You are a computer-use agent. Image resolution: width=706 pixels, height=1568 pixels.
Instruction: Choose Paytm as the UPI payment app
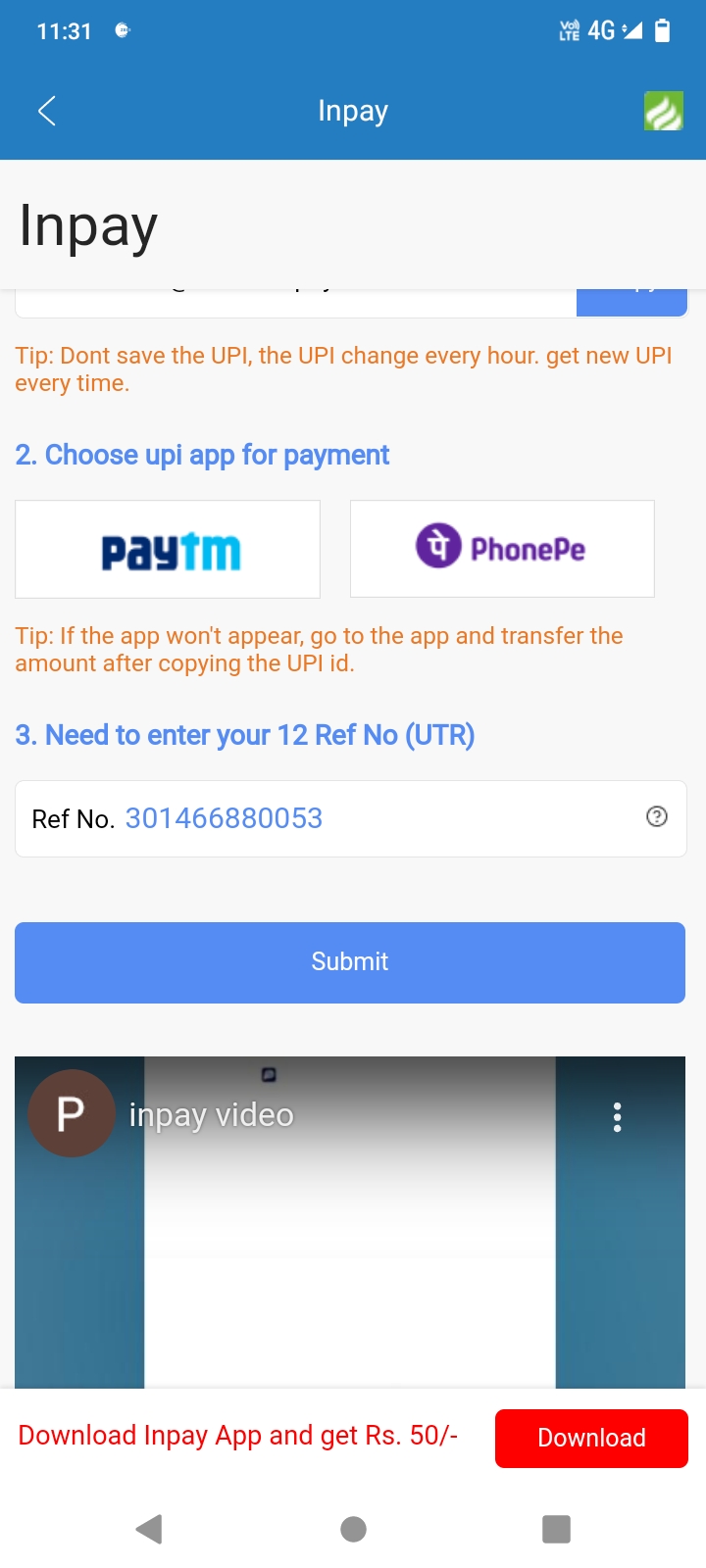coord(168,550)
